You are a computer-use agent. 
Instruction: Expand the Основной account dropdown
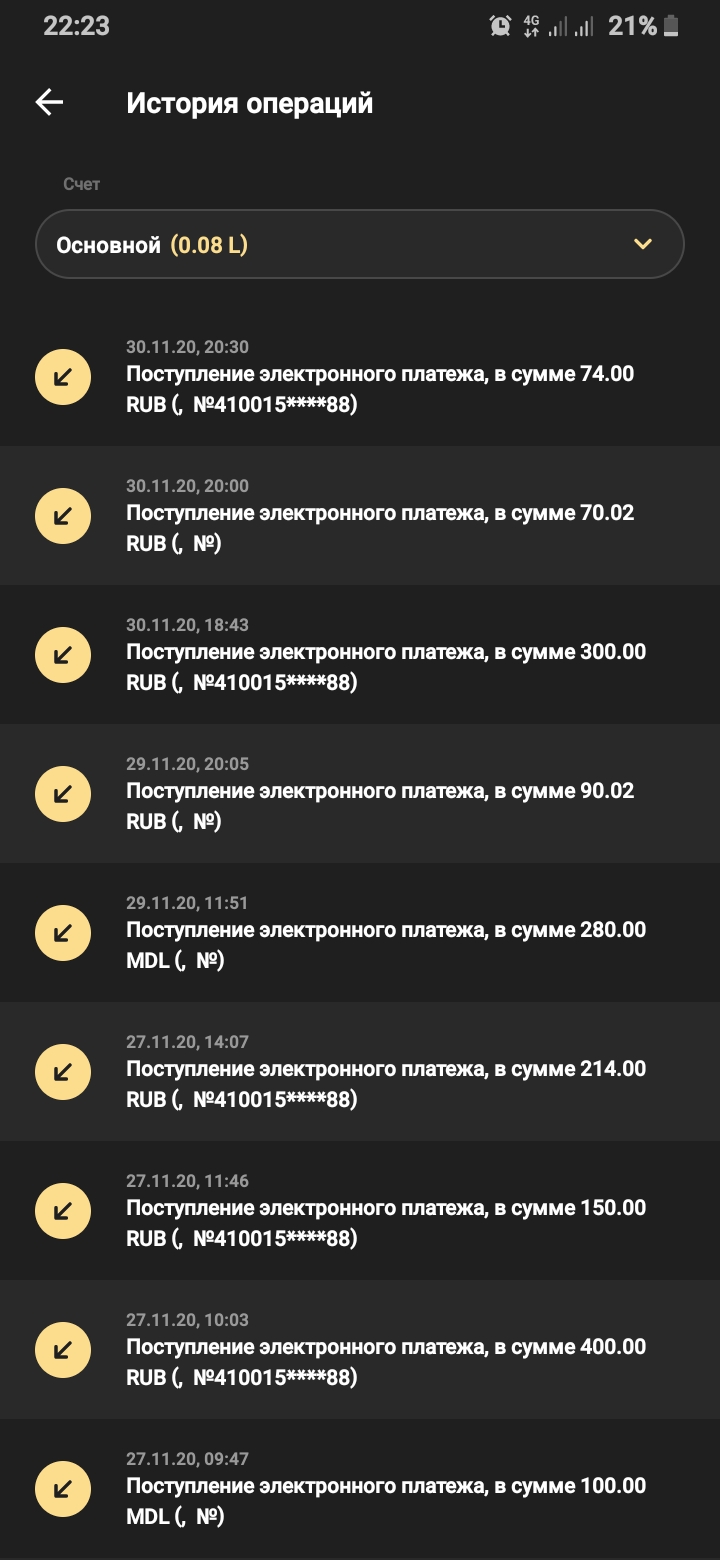(x=360, y=244)
